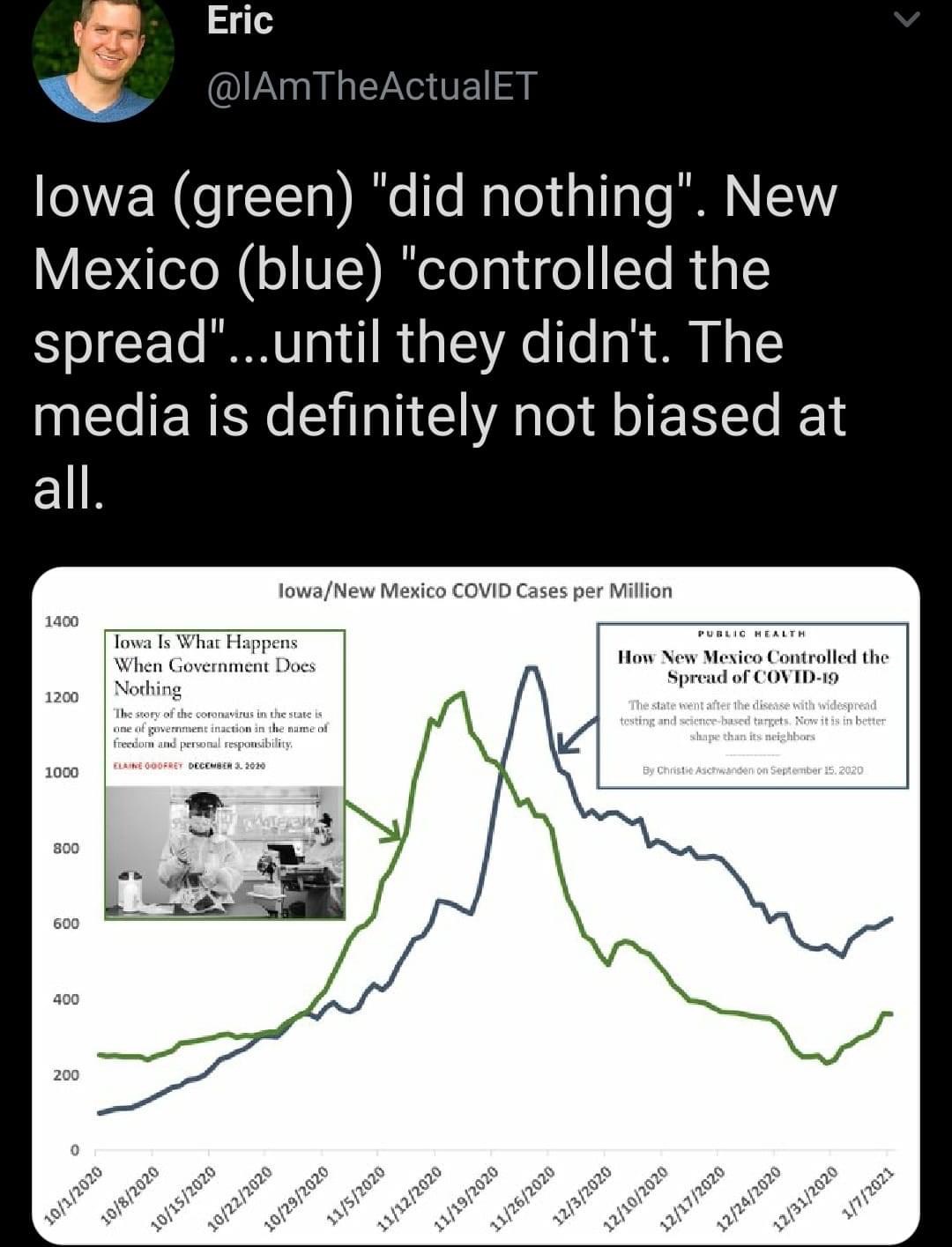The height and width of the screenshot is (1247, 952).
Task: Expand the tweet options chevron
Action: pos(907,19)
